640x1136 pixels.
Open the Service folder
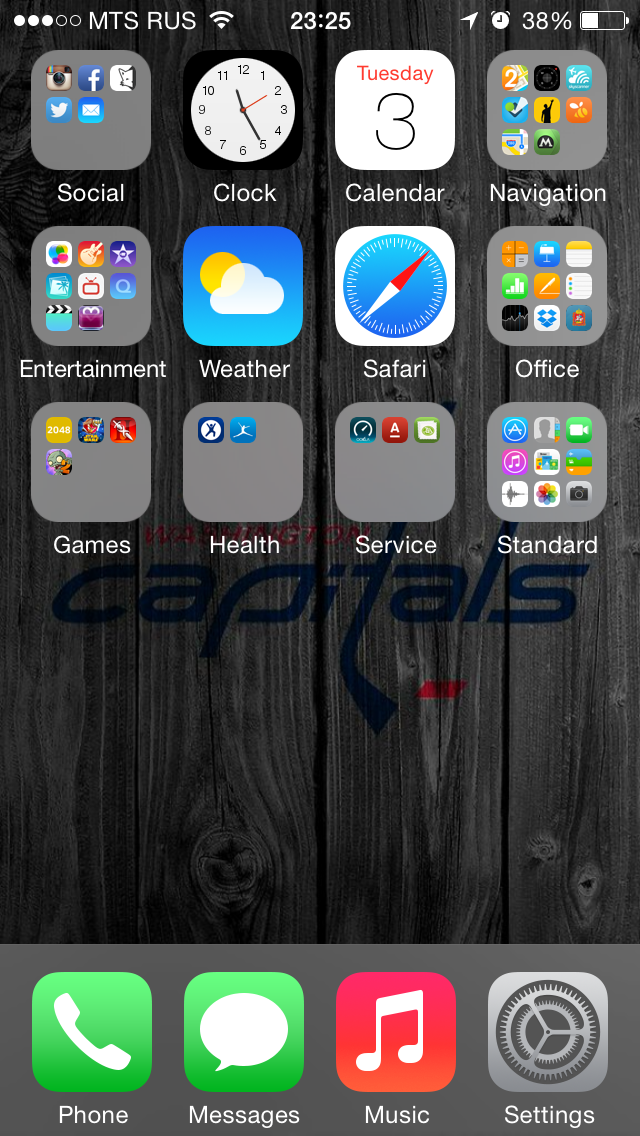(395, 462)
